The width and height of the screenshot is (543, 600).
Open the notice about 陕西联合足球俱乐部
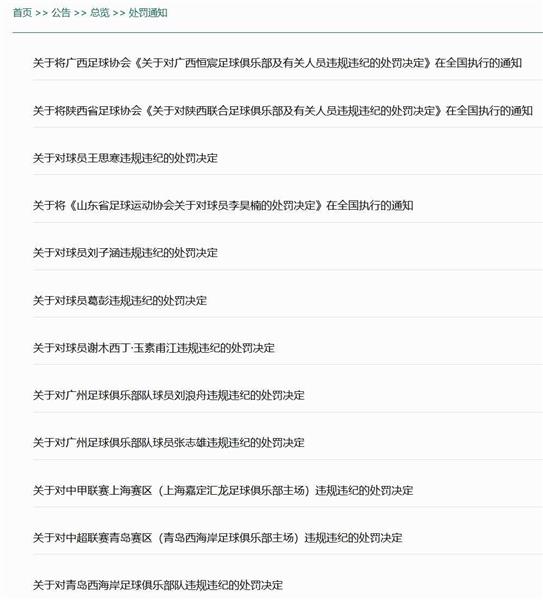pyautogui.click(x=282, y=111)
